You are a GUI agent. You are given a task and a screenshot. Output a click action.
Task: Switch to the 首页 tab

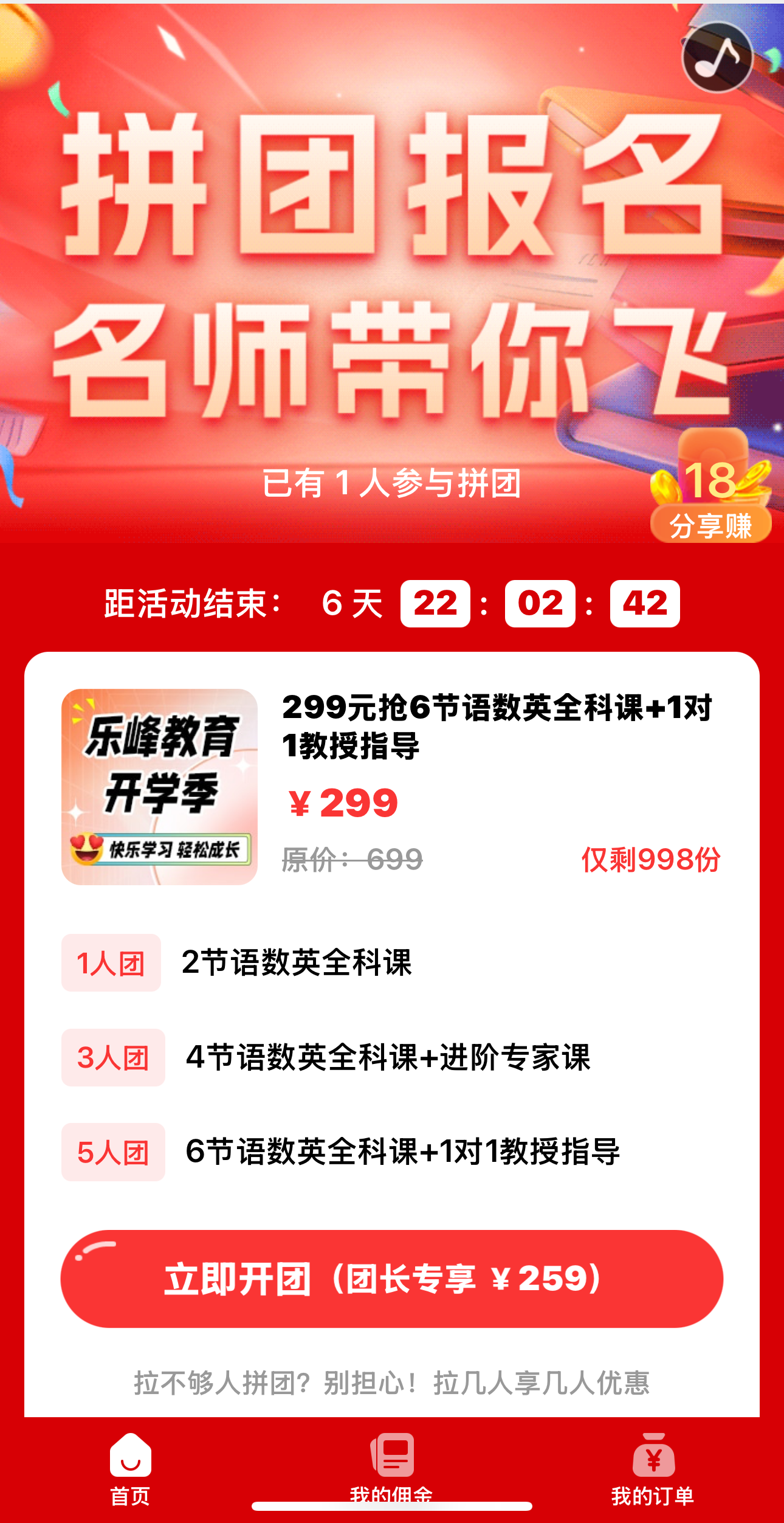[x=130, y=1468]
